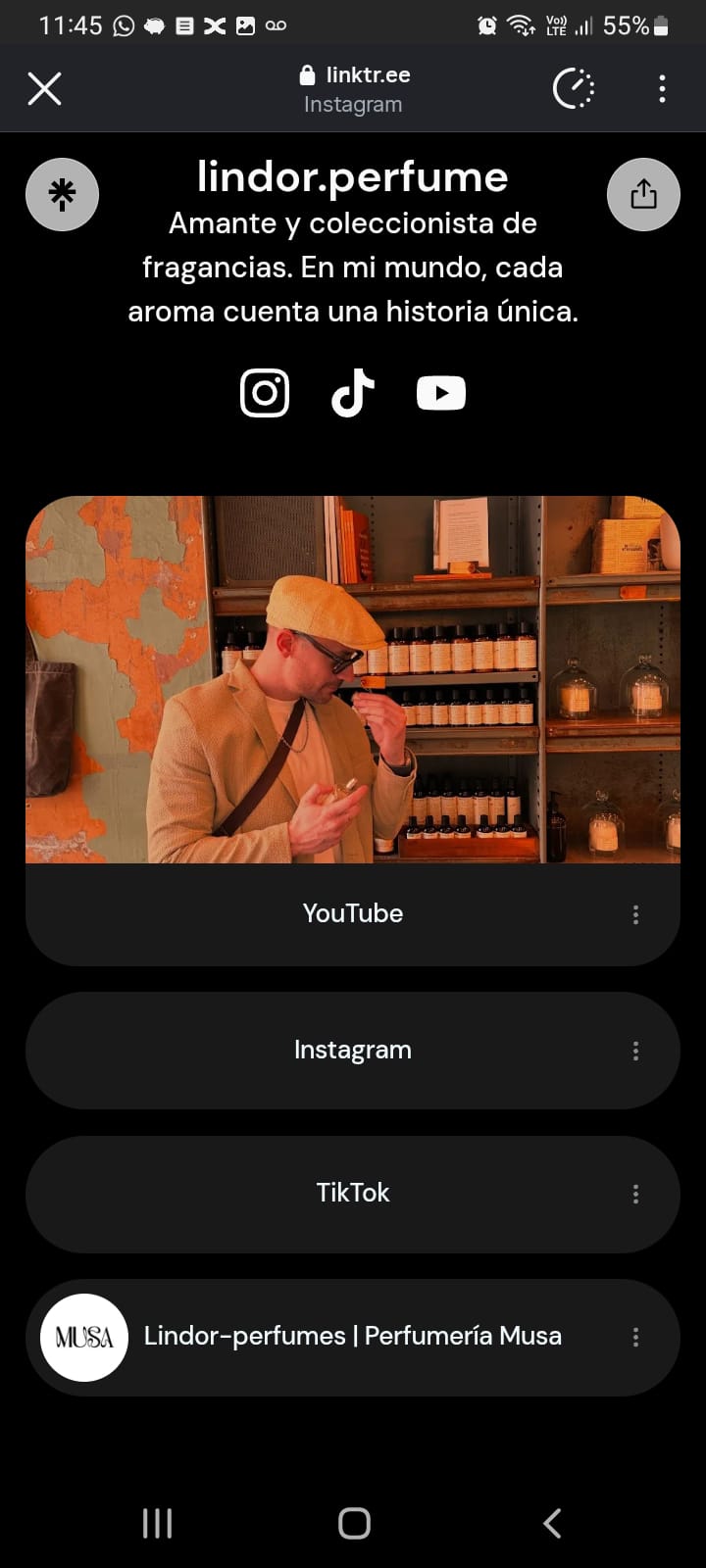
Task: Share this Linktree profile
Action: click(643, 194)
